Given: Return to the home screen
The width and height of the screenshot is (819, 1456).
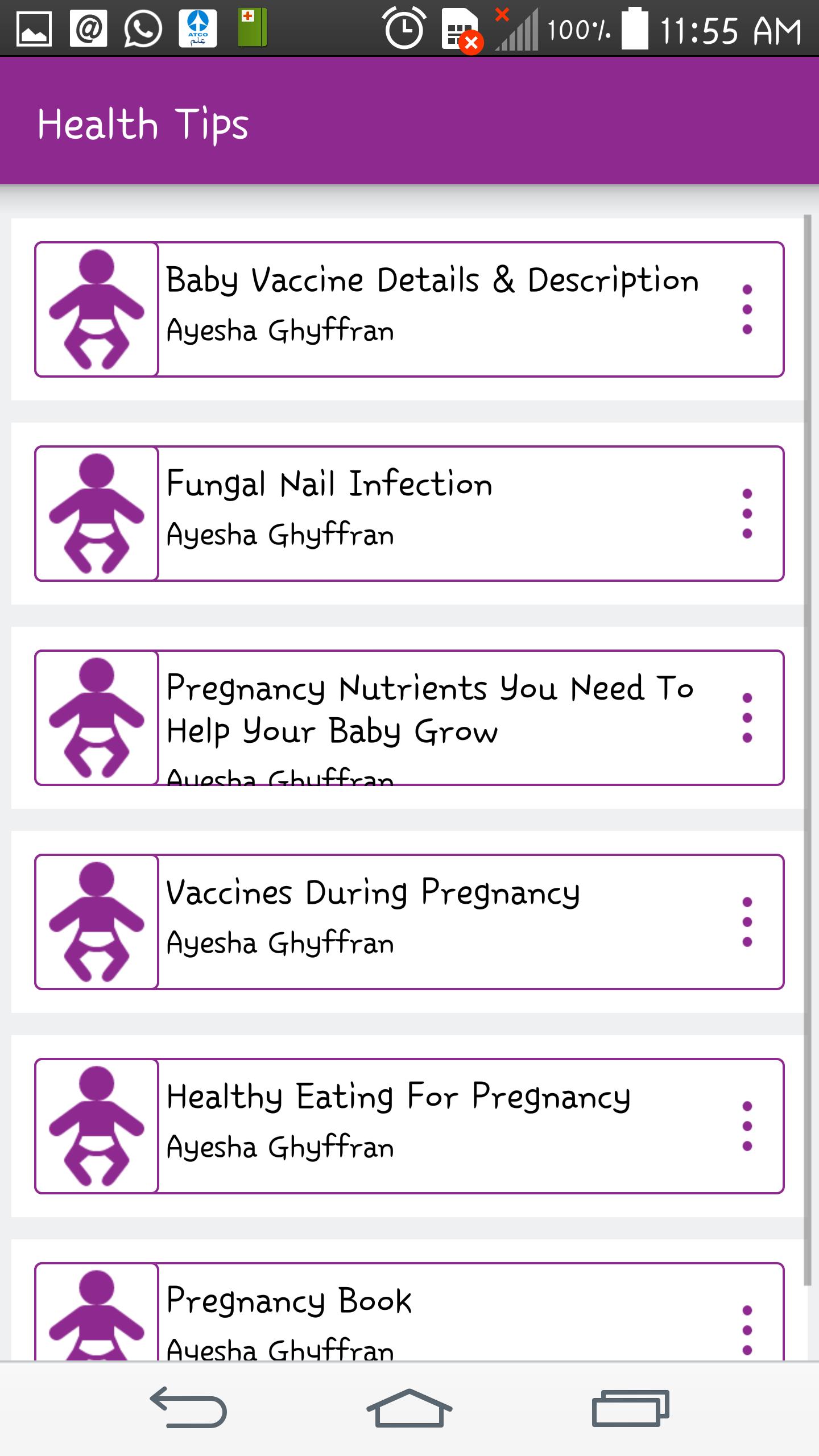Looking at the screenshot, I should [x=409, y=1408].
